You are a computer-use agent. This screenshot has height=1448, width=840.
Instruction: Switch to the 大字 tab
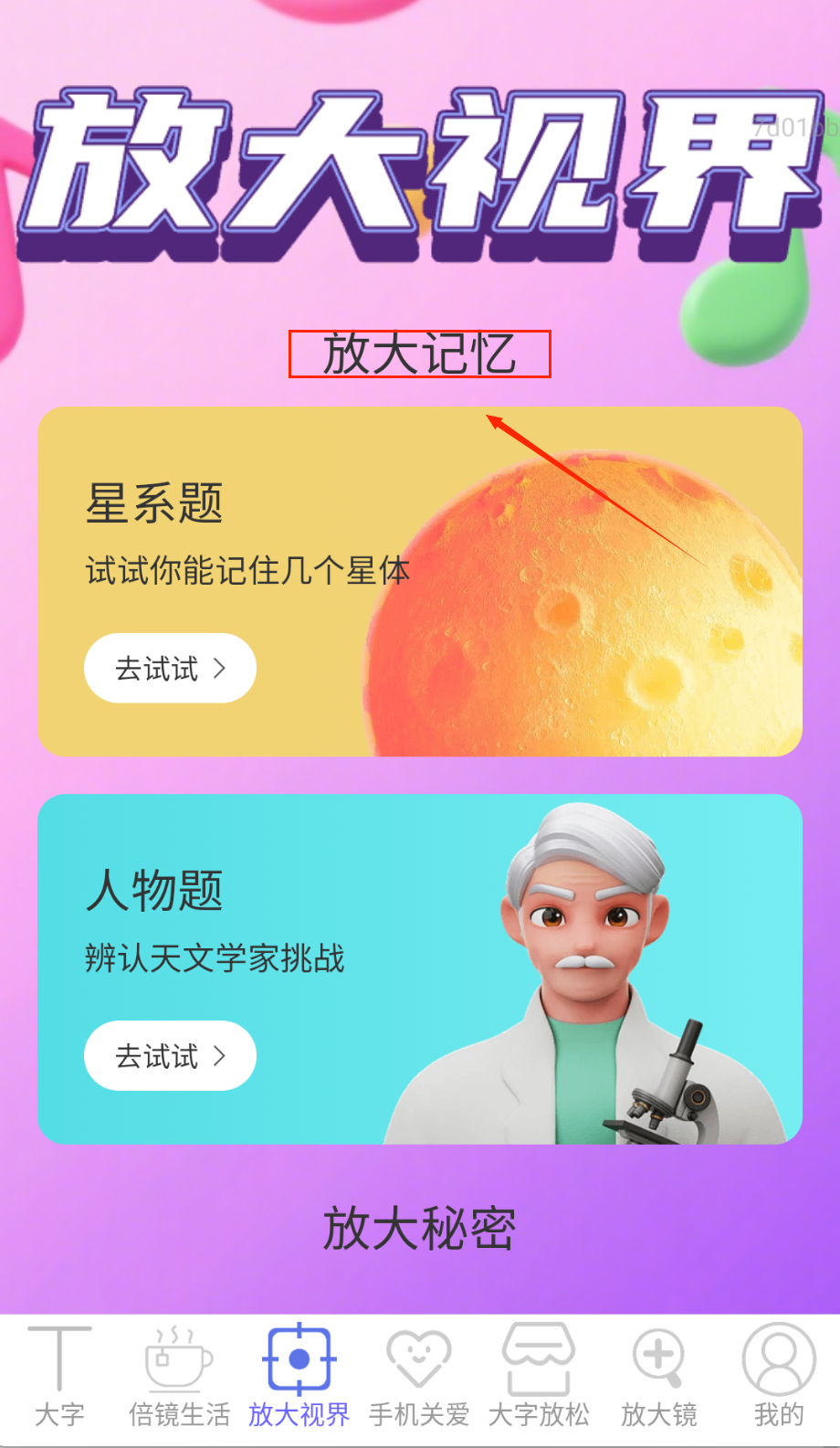click(x=59, y=1377)
